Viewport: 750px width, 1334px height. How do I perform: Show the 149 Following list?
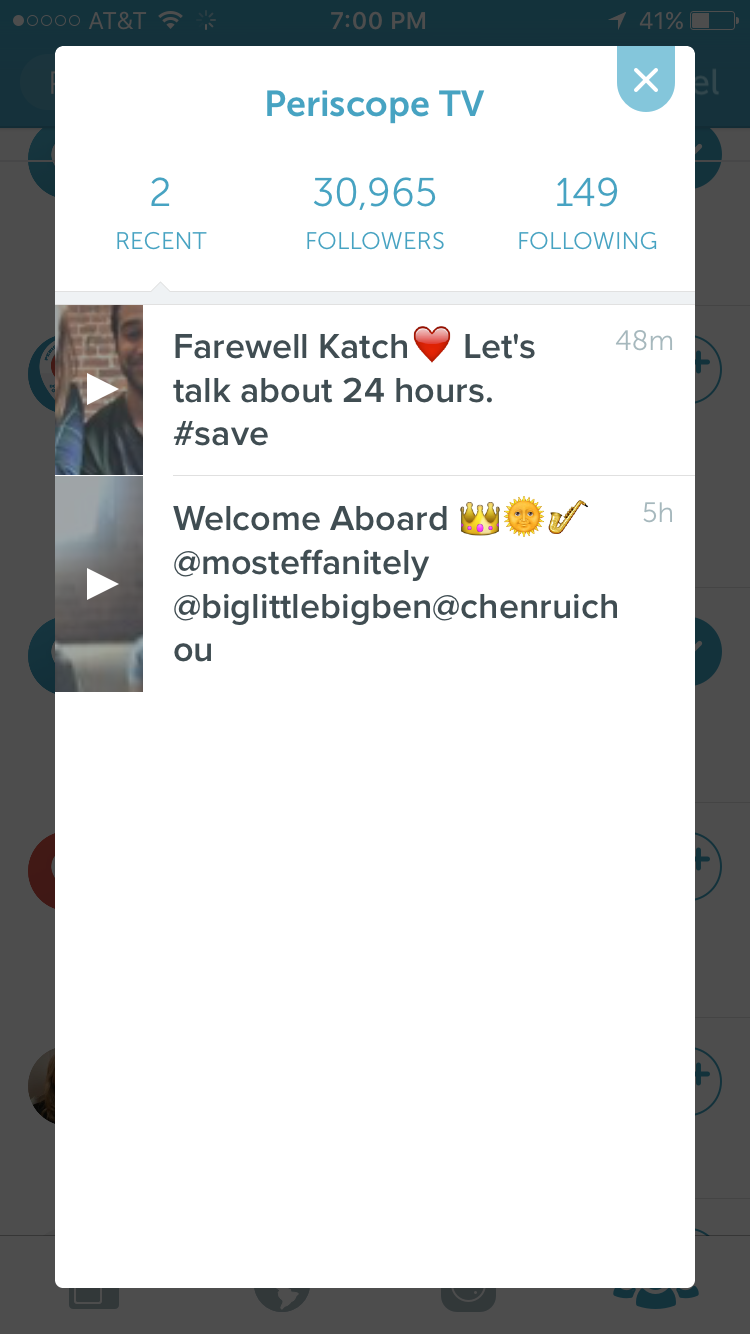click(x=587, y=212)
